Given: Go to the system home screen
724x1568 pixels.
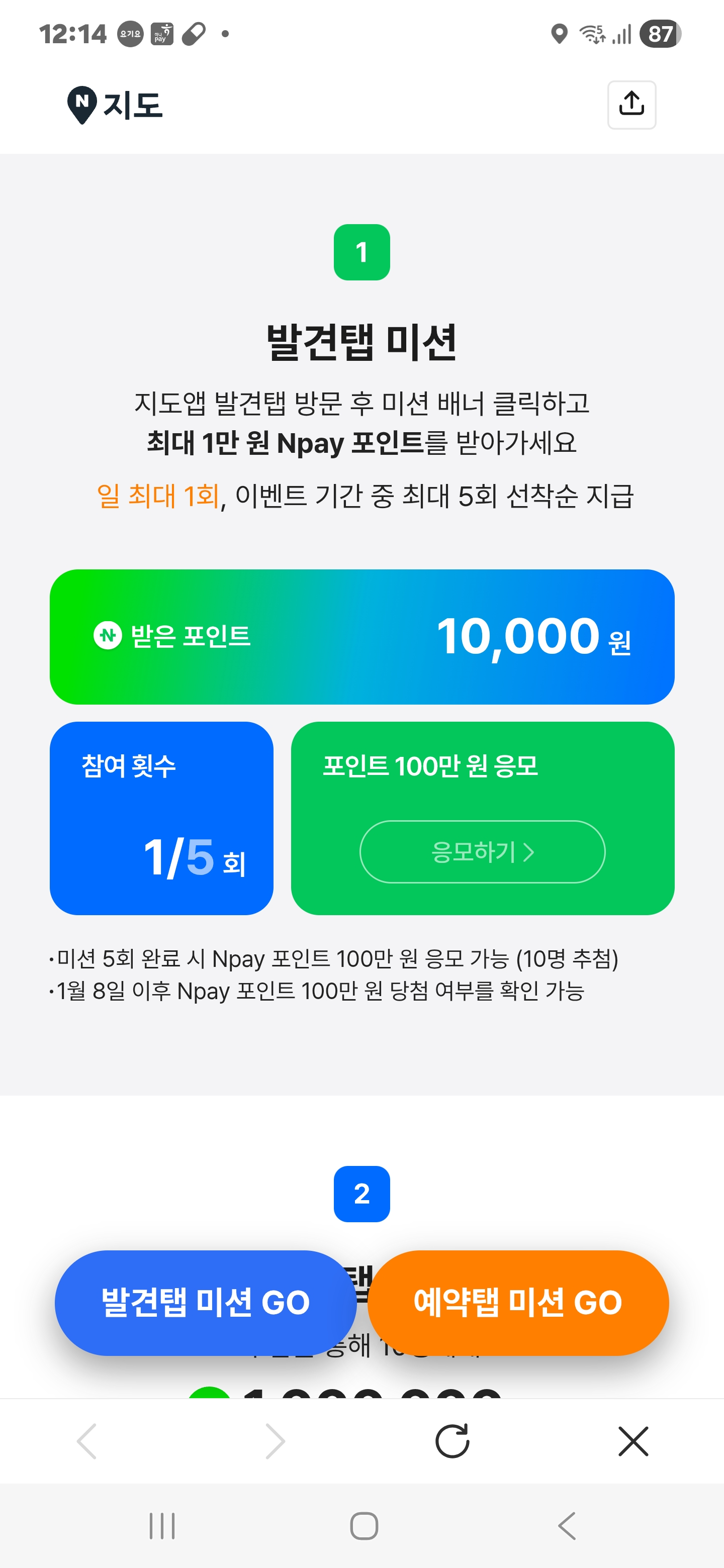Looking at the screenshot, I should pos(364,1526).
